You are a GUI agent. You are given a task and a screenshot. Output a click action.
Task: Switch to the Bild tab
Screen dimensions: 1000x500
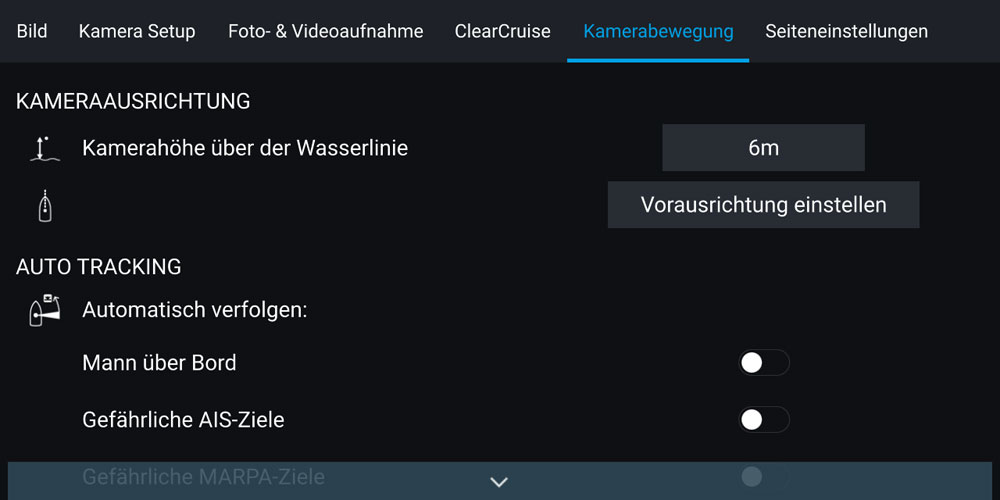(x=32, y=31)
